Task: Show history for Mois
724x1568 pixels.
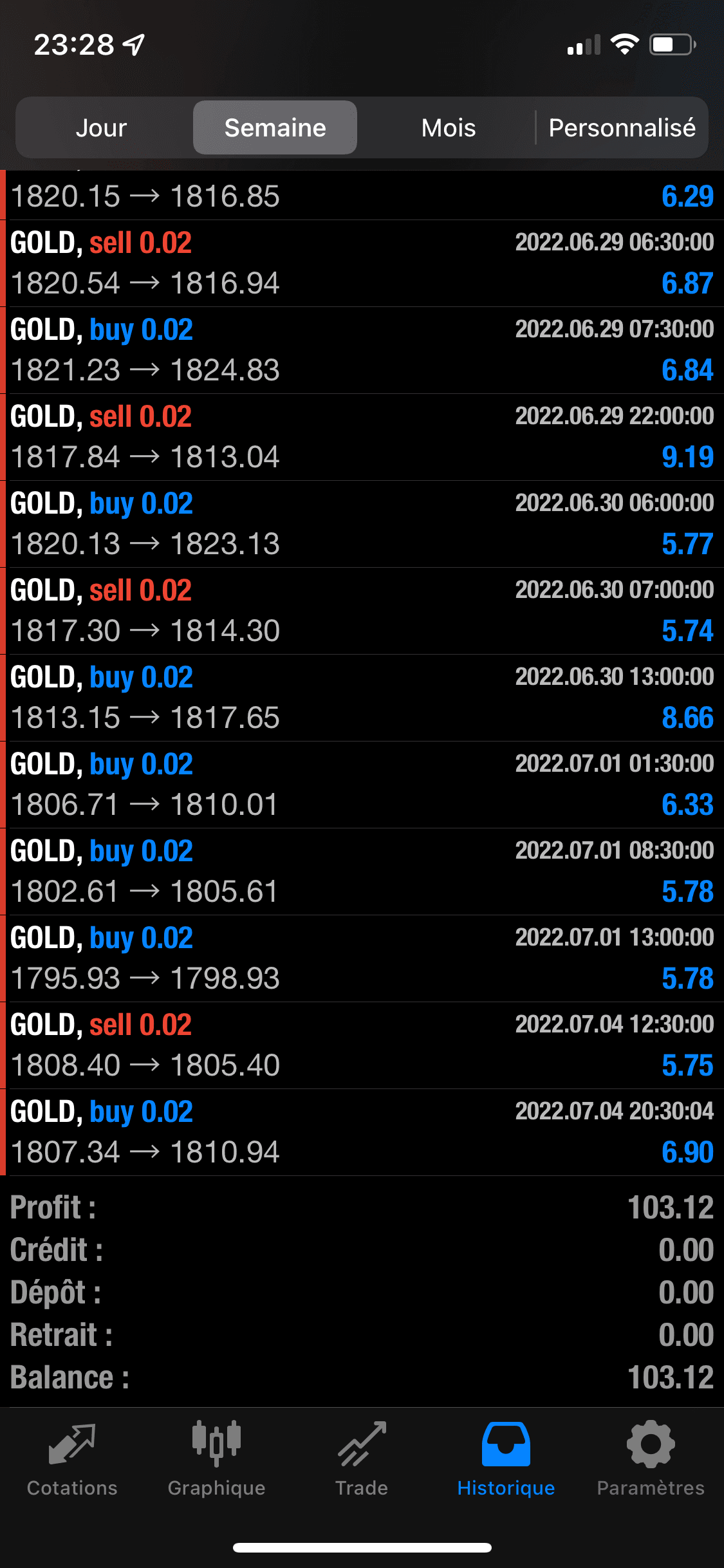Action: point(448,127)
